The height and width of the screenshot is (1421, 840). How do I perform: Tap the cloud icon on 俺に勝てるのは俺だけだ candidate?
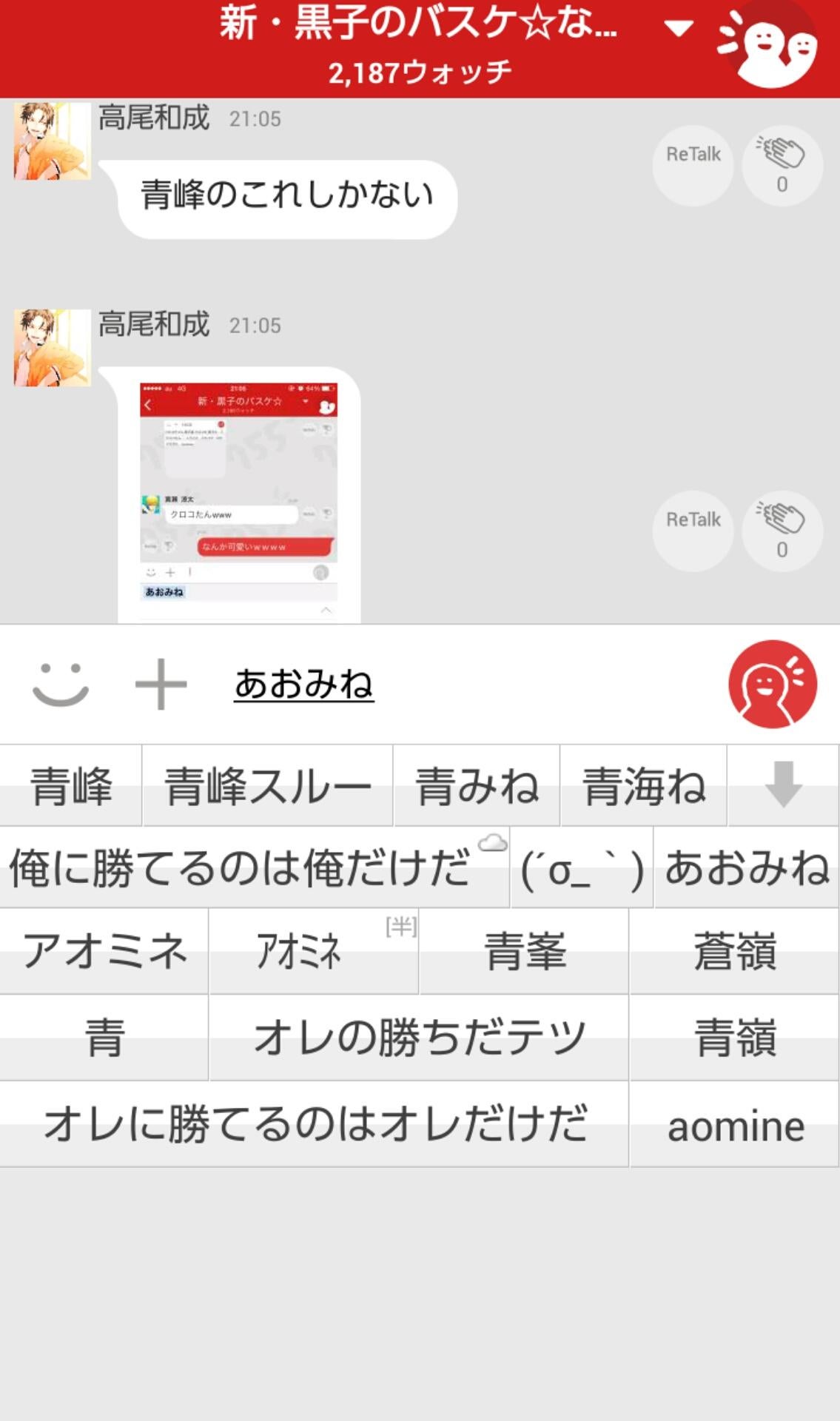(494, 844)
